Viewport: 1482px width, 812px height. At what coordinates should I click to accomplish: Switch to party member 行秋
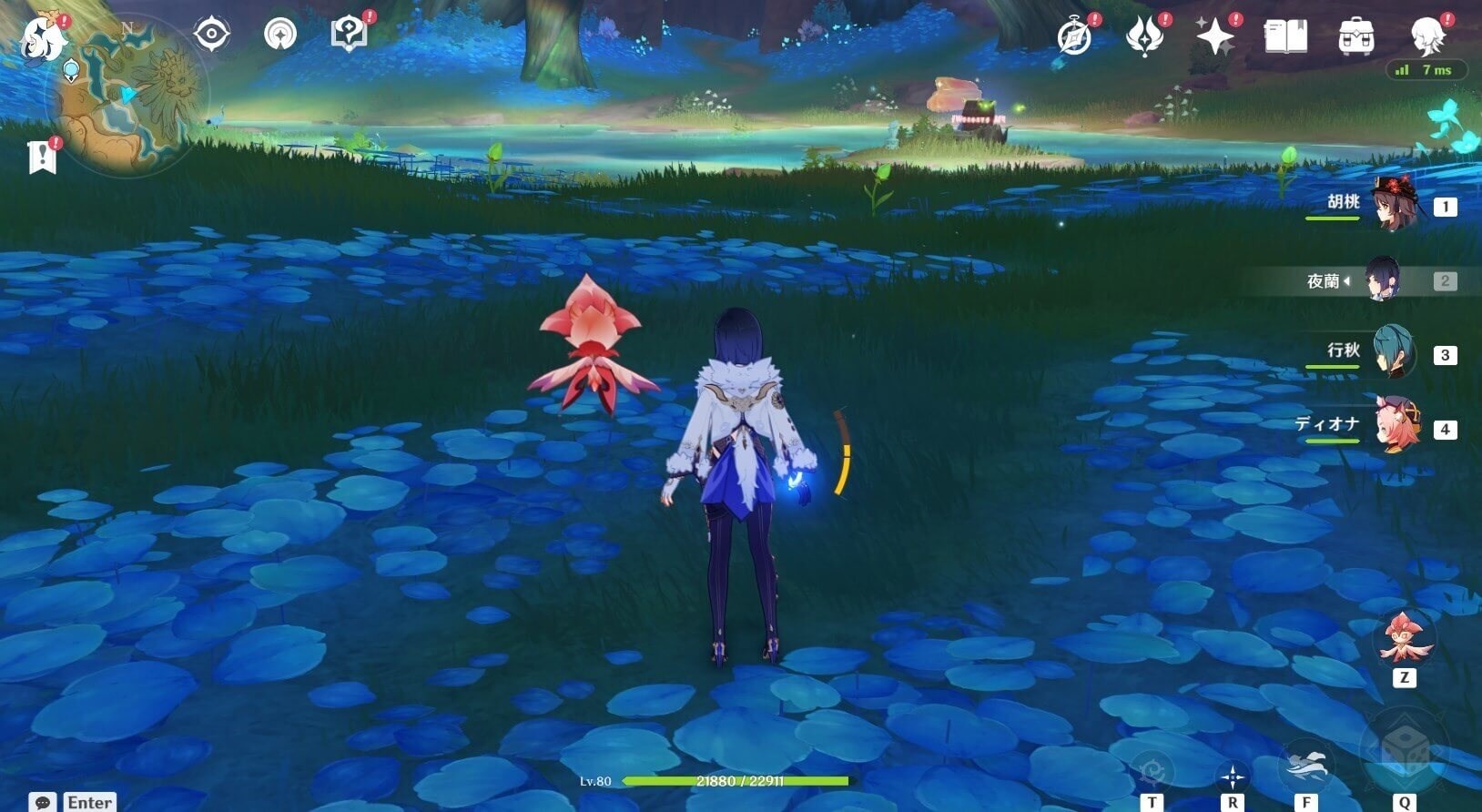click(1393, 353)
